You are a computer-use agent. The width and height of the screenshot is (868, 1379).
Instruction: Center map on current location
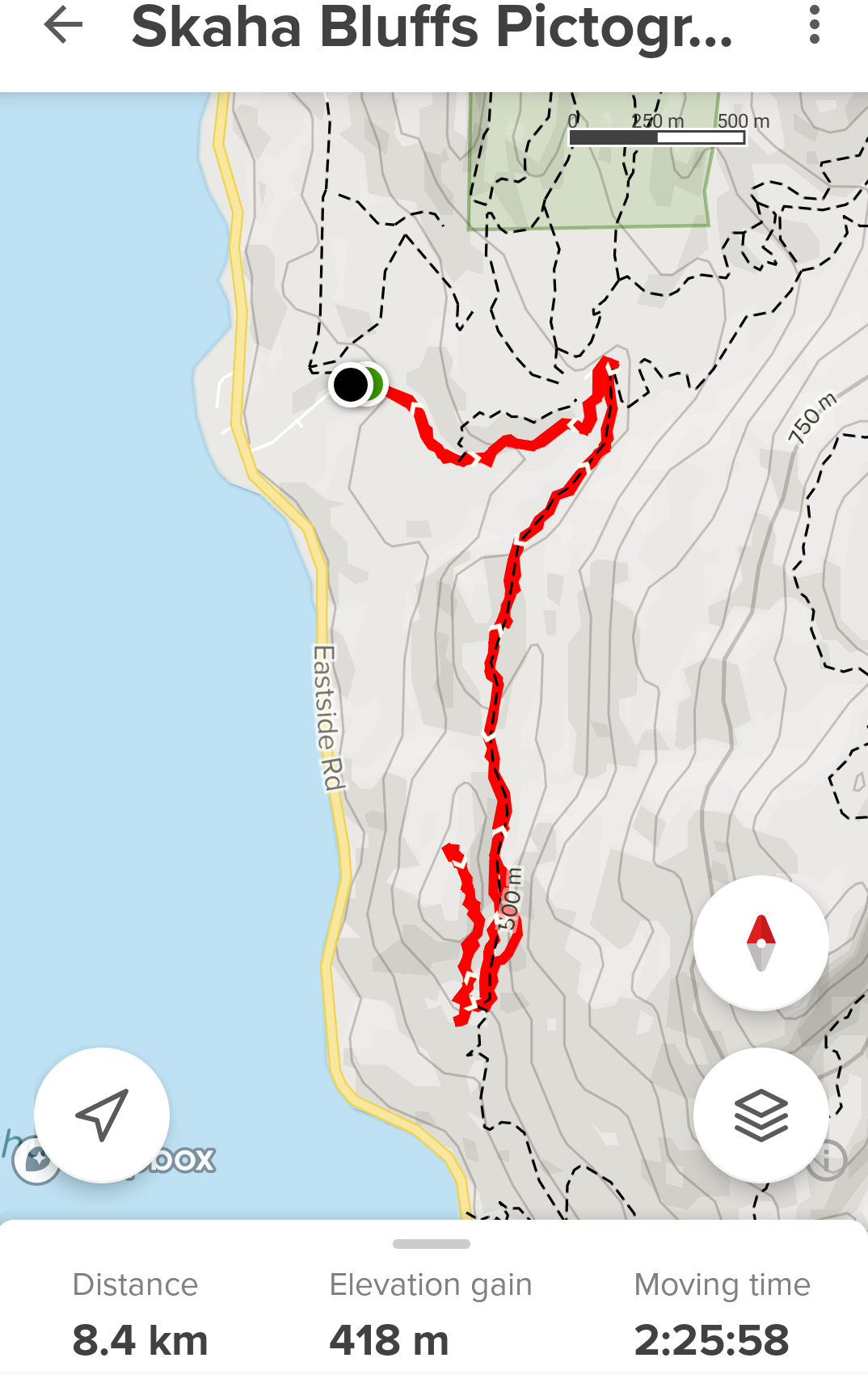(102, 1115)
